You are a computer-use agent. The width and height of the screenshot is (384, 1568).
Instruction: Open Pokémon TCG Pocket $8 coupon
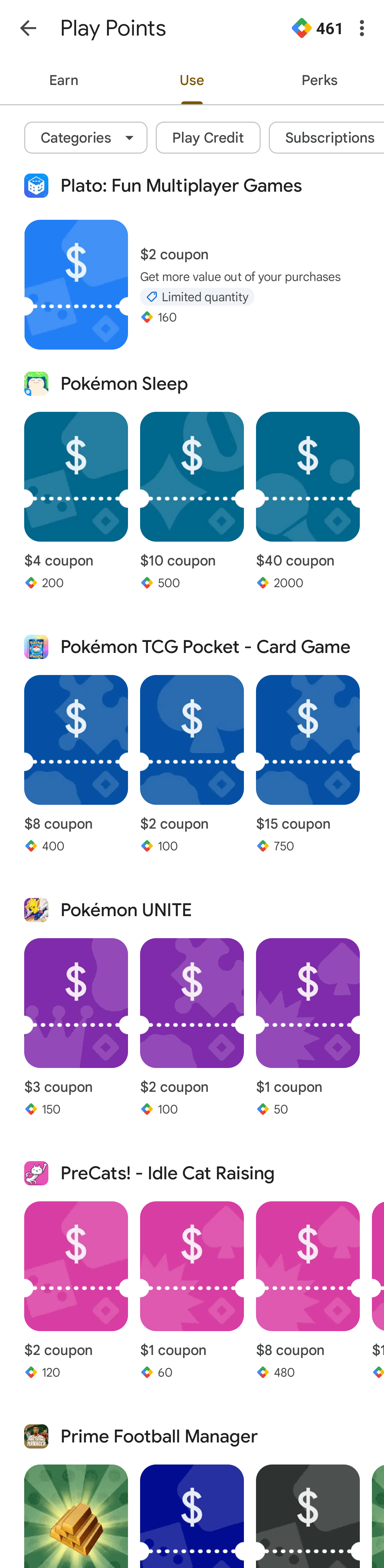tap(76, 764)
